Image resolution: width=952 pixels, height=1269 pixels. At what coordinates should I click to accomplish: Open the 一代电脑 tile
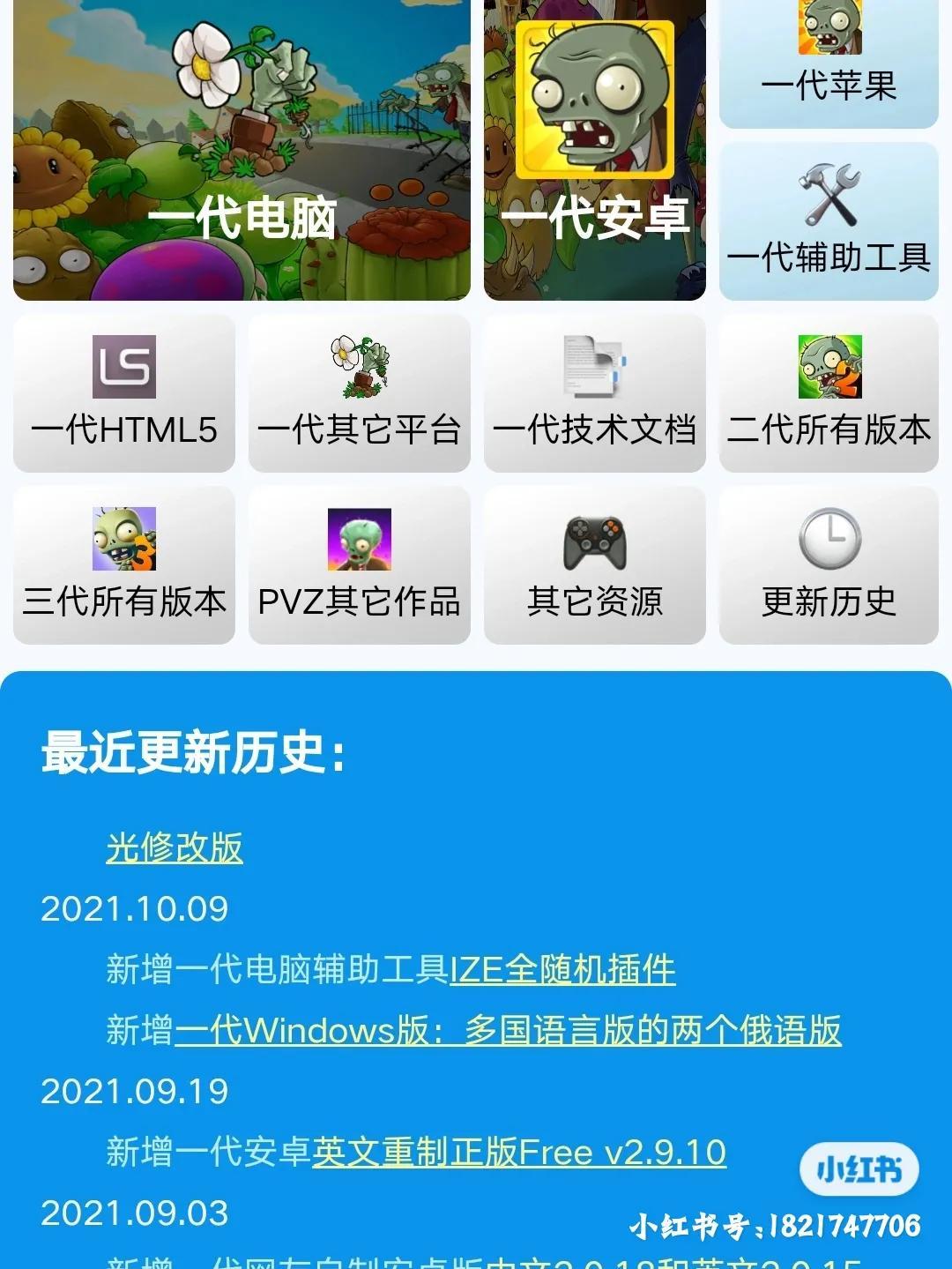(242, 150)
